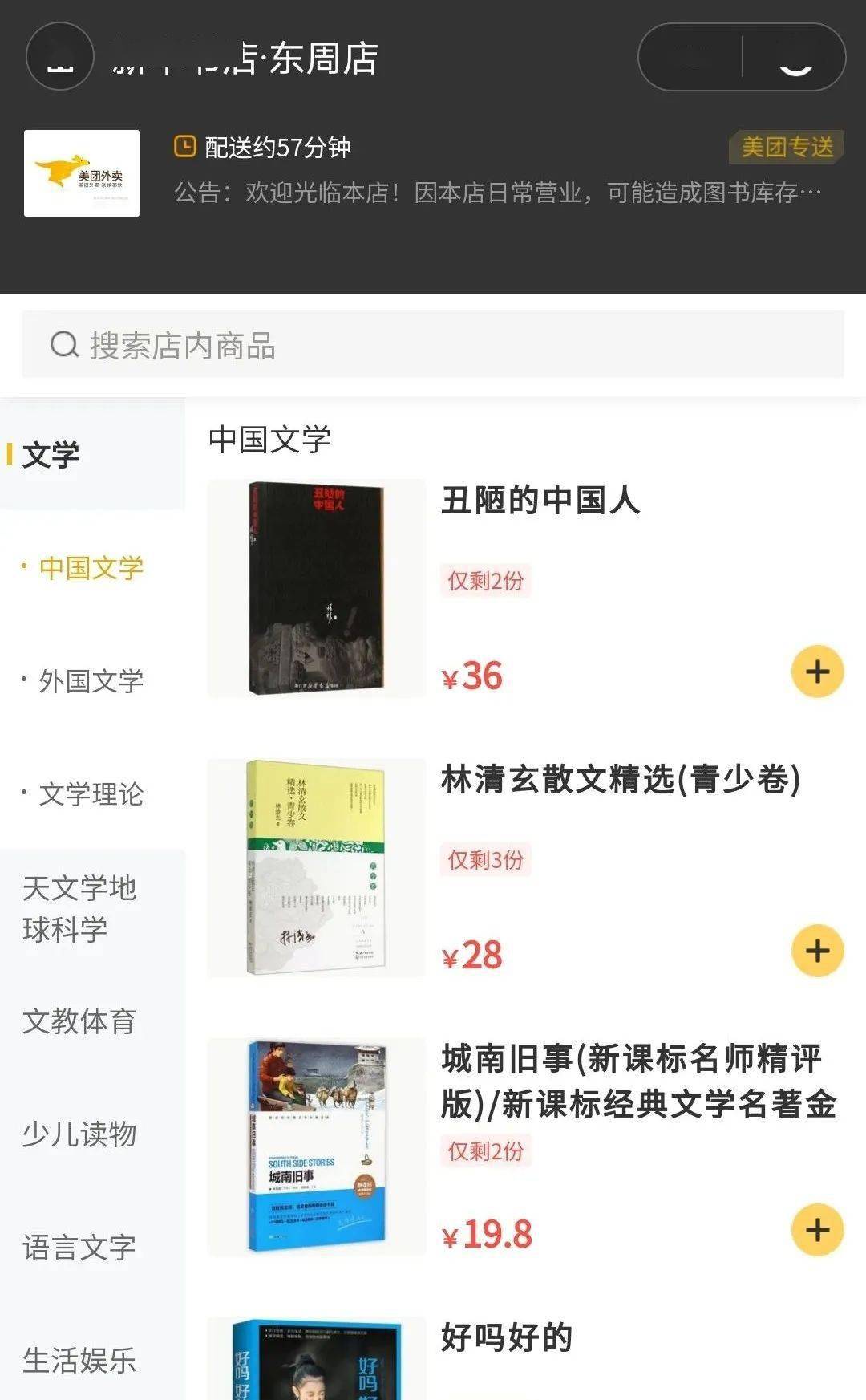Open the 文学理论 subcategory
The width and height of the screenshot is (866, 1400).
coord(91,794)
